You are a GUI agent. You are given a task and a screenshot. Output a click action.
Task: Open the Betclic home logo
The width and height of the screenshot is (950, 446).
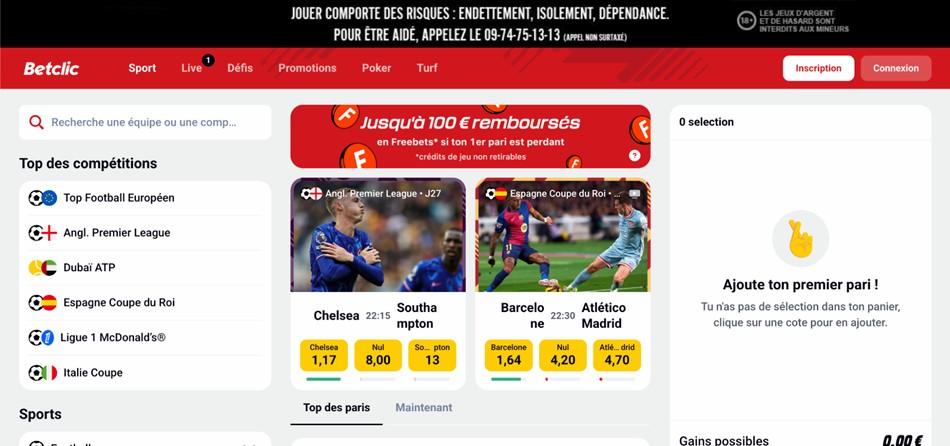point(51,68)
